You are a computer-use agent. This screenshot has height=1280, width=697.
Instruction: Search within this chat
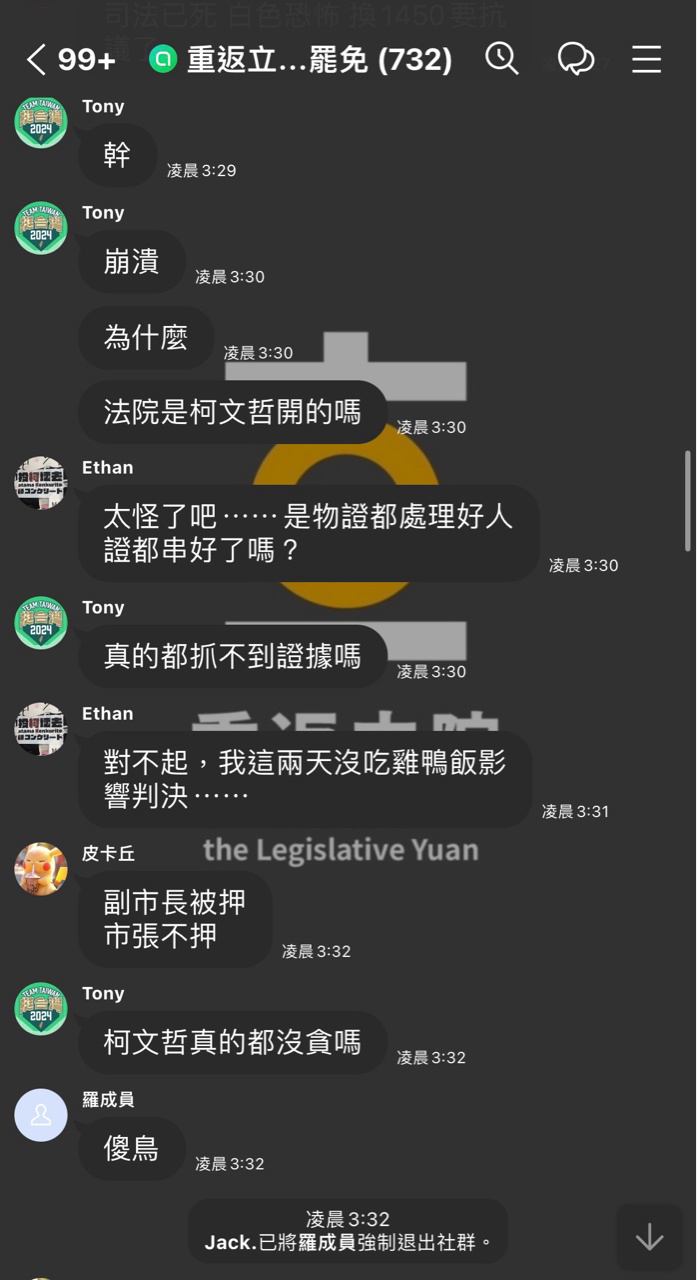coord(502,59)
